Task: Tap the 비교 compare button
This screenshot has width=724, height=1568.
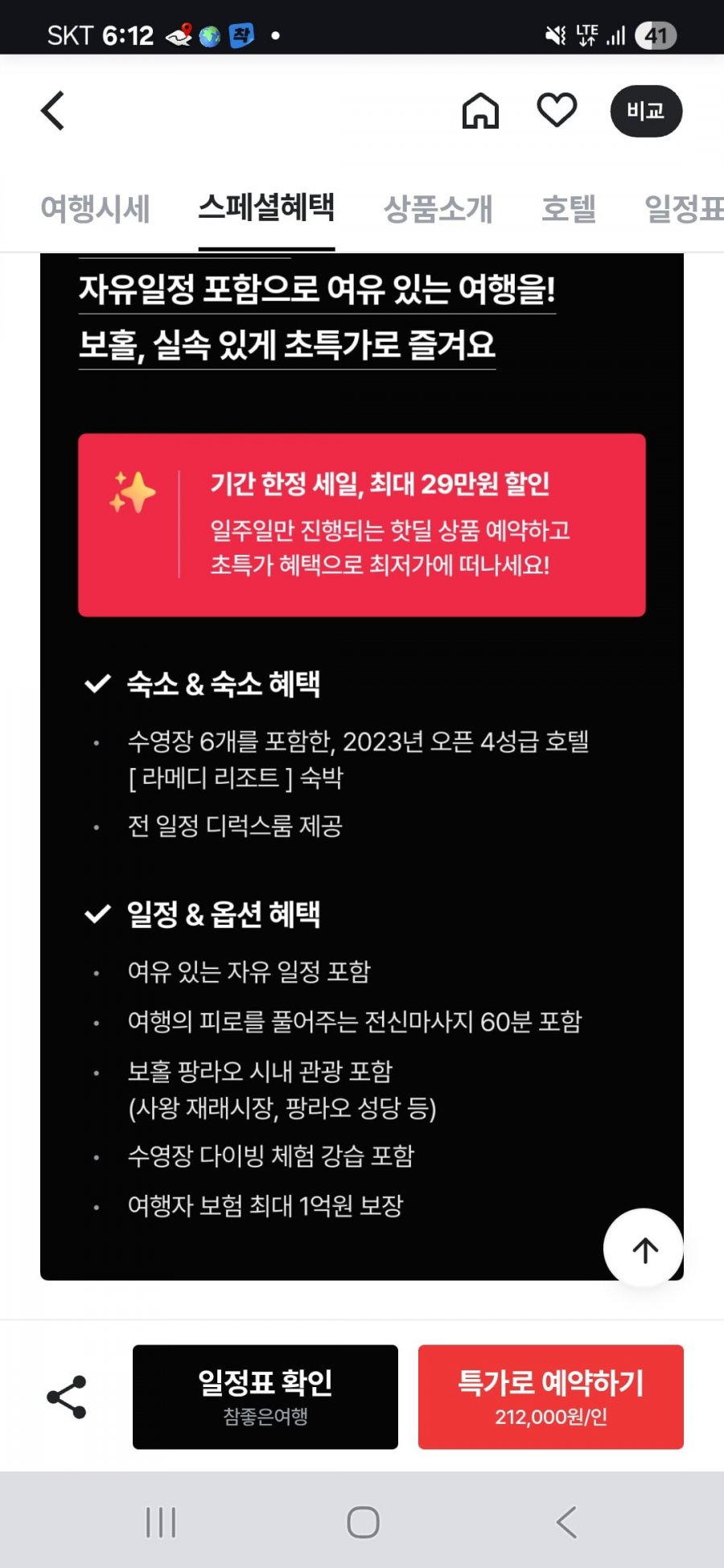Action: (x=646, y=111)
